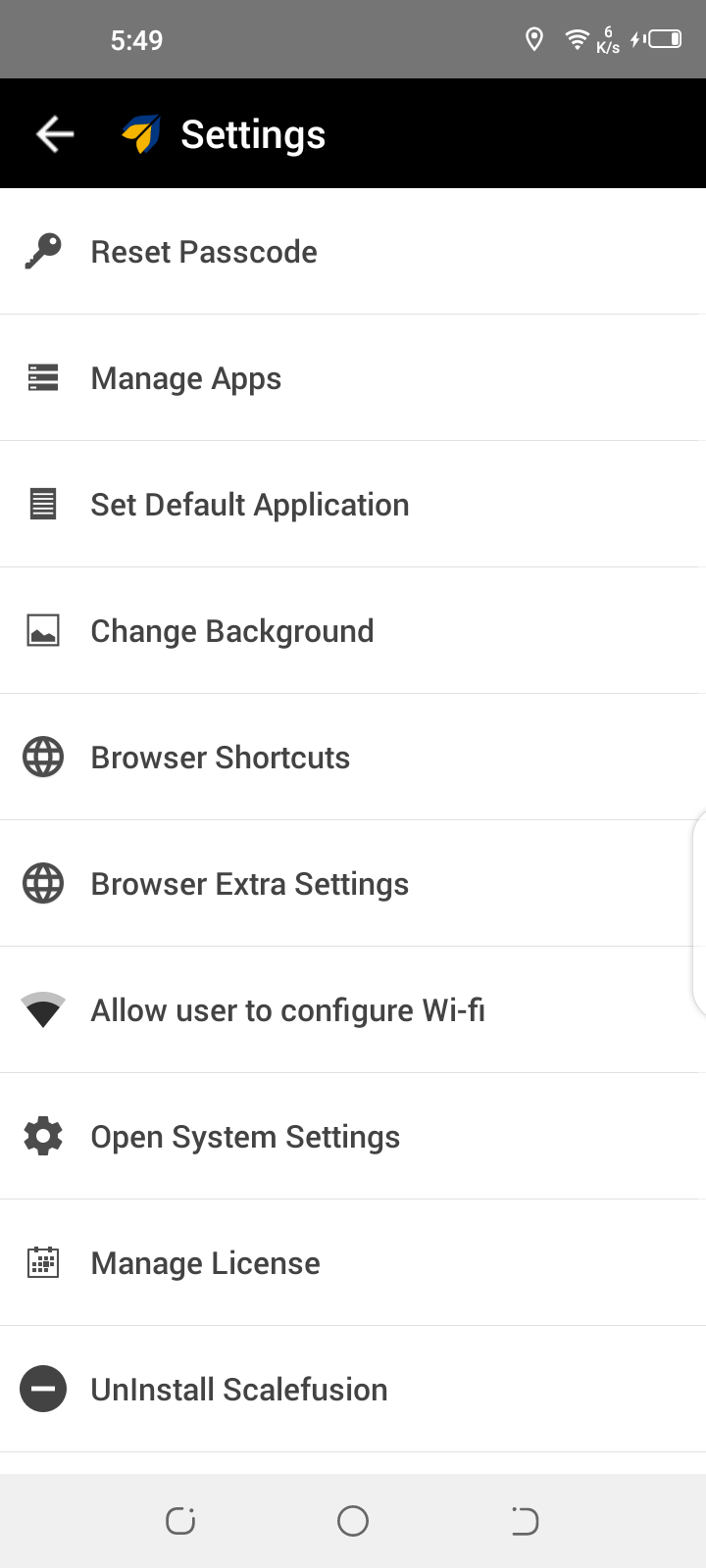Viewport: 706px width, 1568px height.
Task: Open Change Background
Action: coord(353,631)
